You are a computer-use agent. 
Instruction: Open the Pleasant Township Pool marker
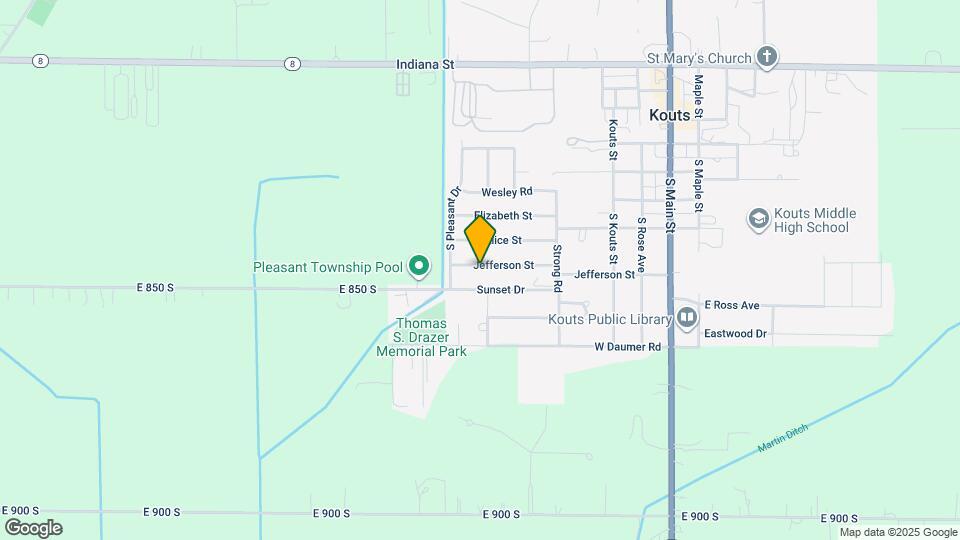(421, 267)
